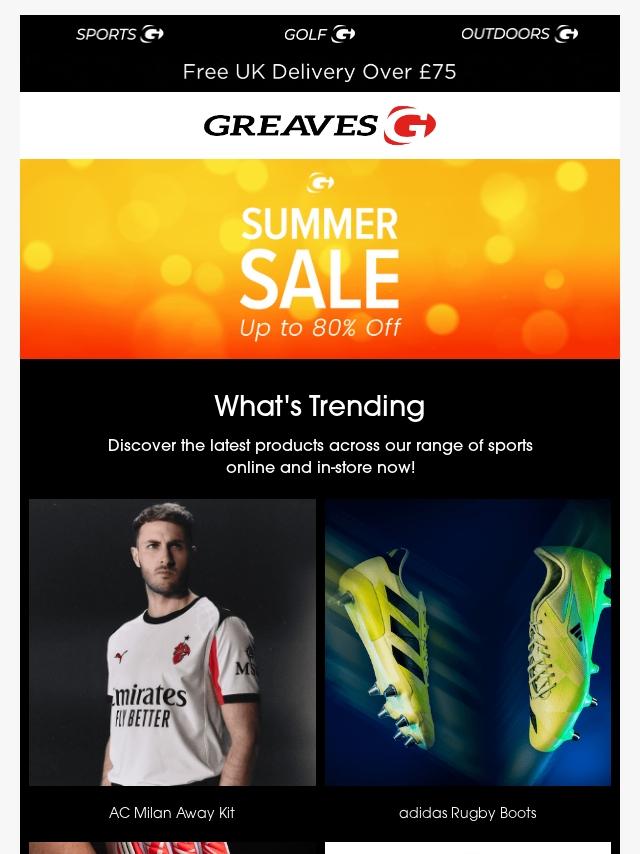View the AC Milan Away Kit
This screenshot has width=640, height=854.
pyautogui.click(x=172, y=642)
